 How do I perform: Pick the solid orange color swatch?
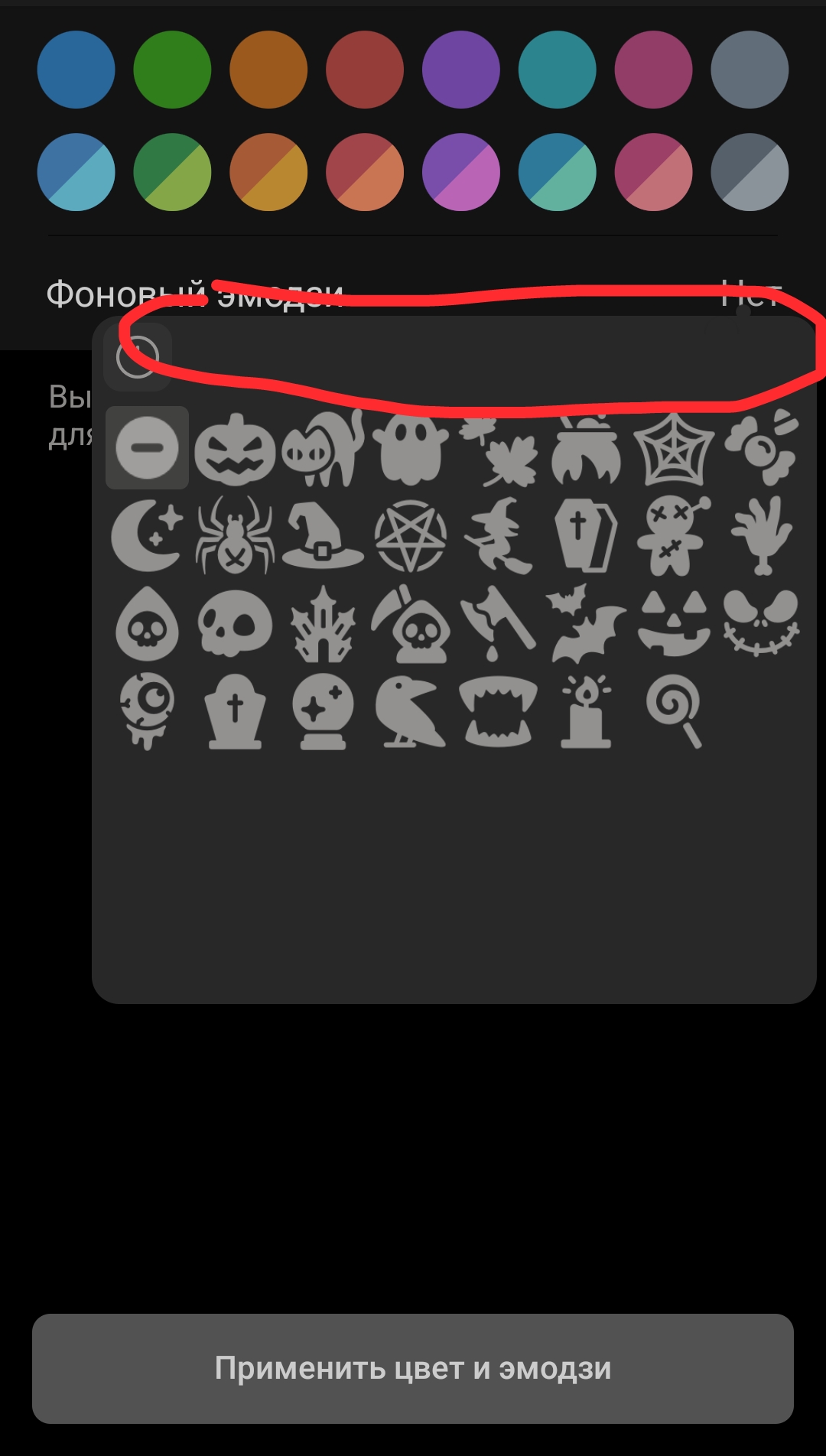[268, 70]
